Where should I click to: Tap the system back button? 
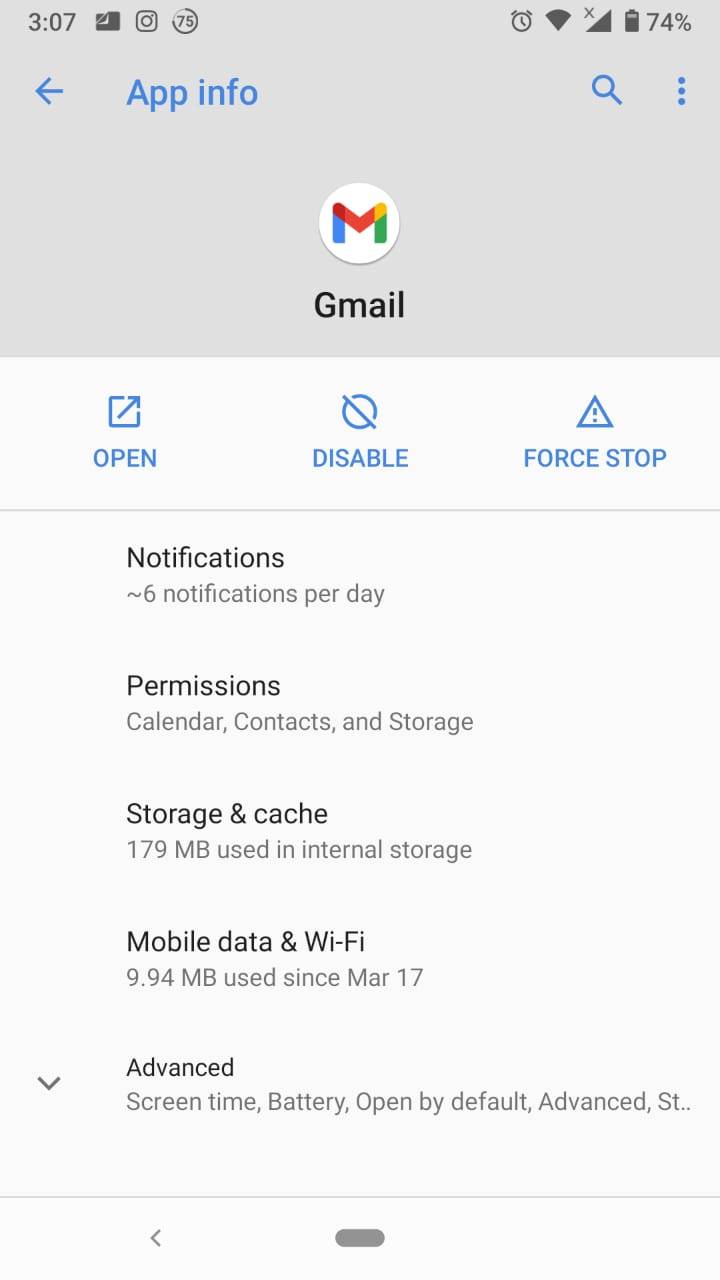(x=156, y=1238)
